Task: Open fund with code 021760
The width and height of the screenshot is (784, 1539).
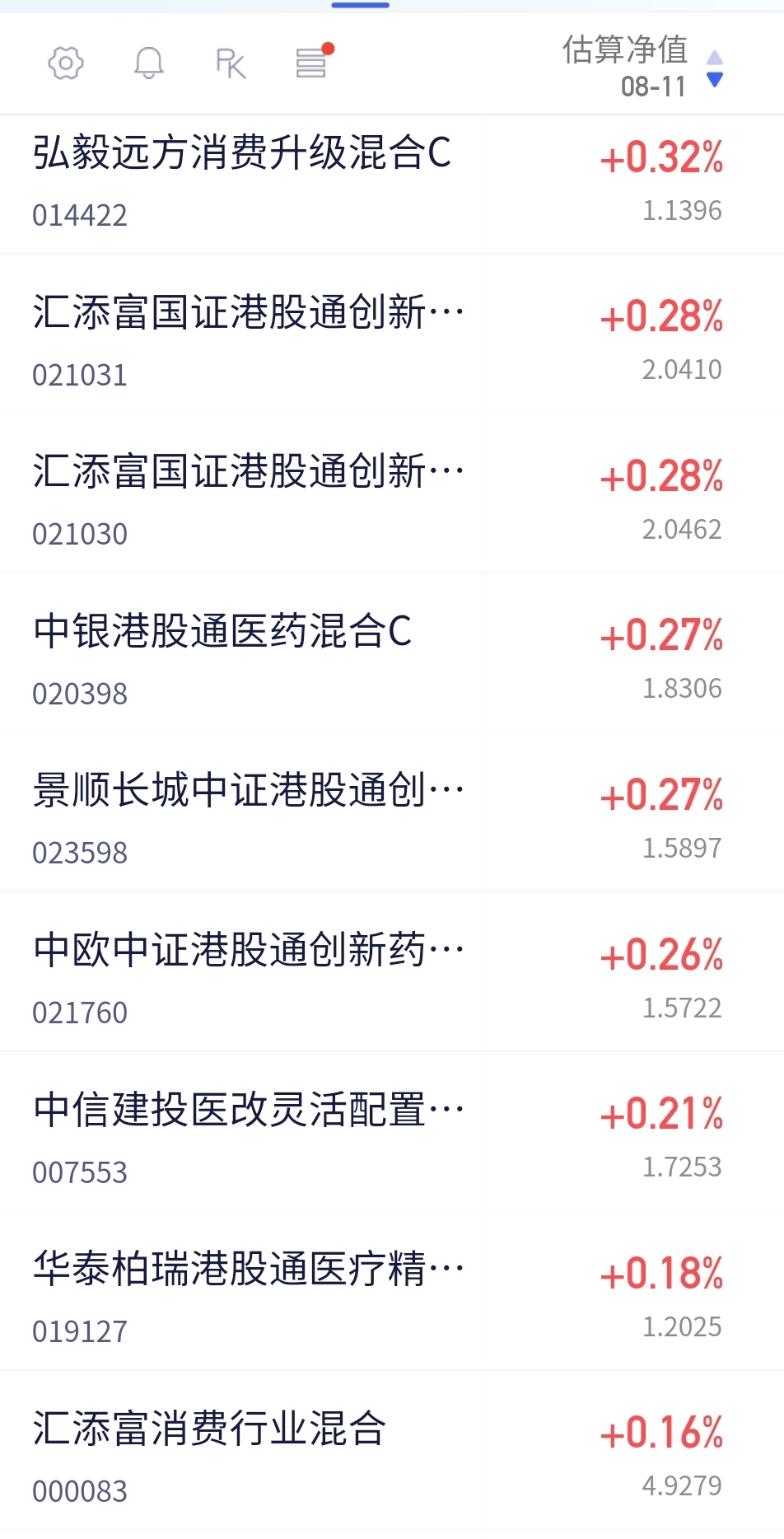Action: tap(392, 972)
